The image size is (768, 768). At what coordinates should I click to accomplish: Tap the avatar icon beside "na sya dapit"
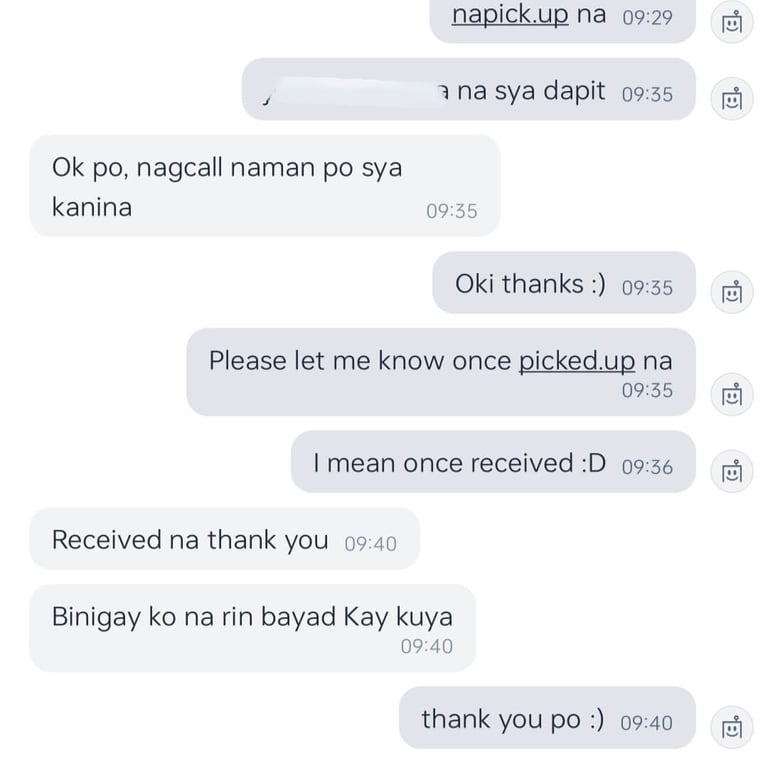coord(732,98)
